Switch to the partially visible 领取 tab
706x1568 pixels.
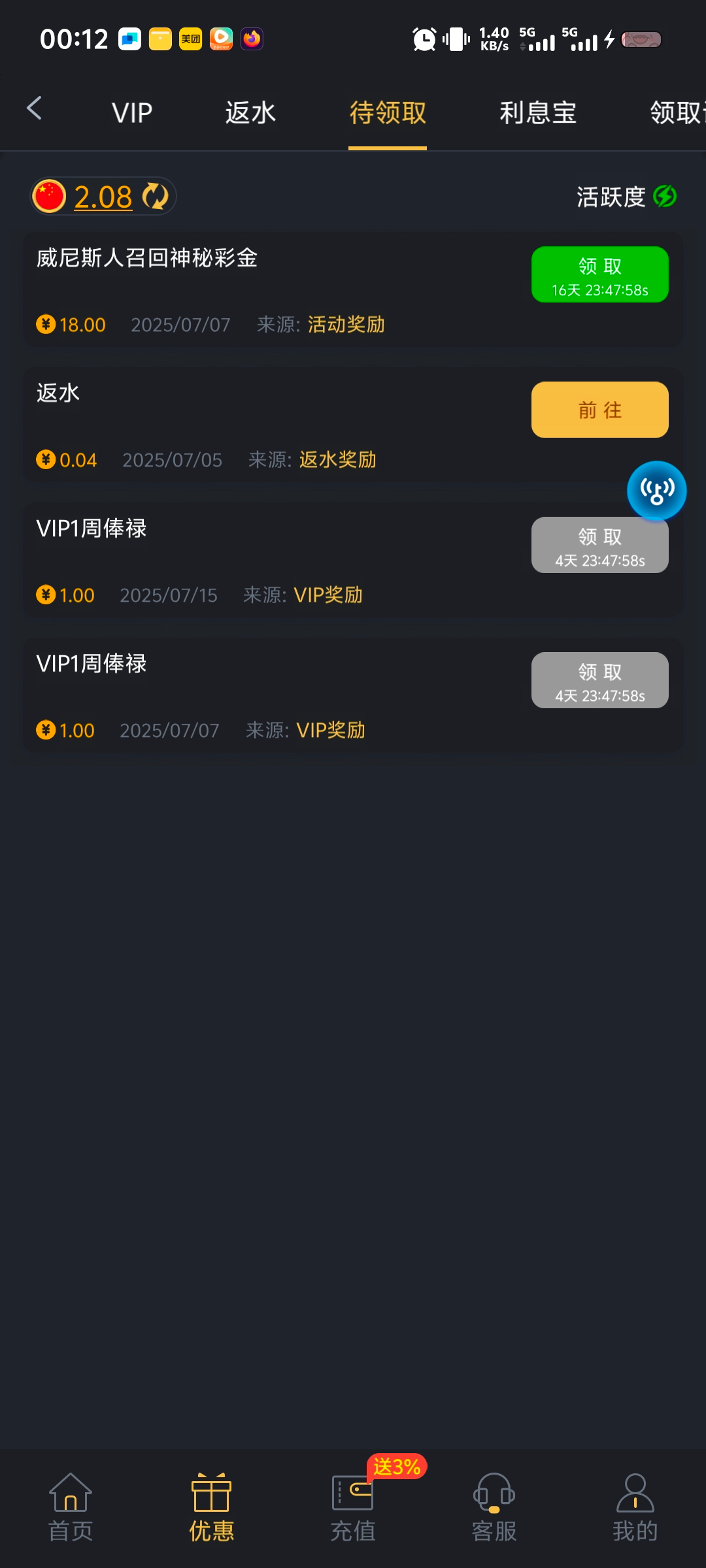[x=677, y=113]
